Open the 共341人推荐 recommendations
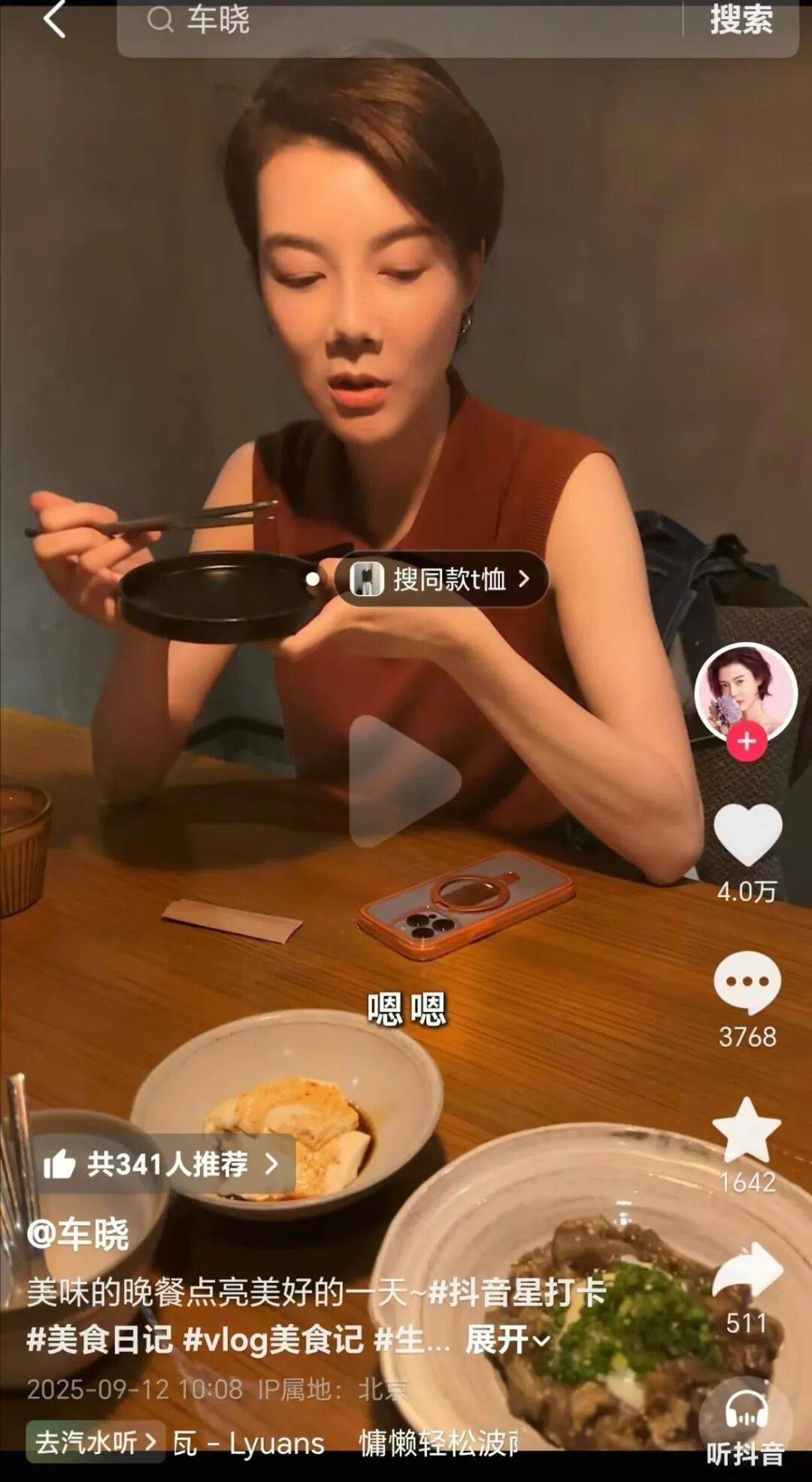This screenshot has width=812, height=1482. click(x=162, y=1164)
